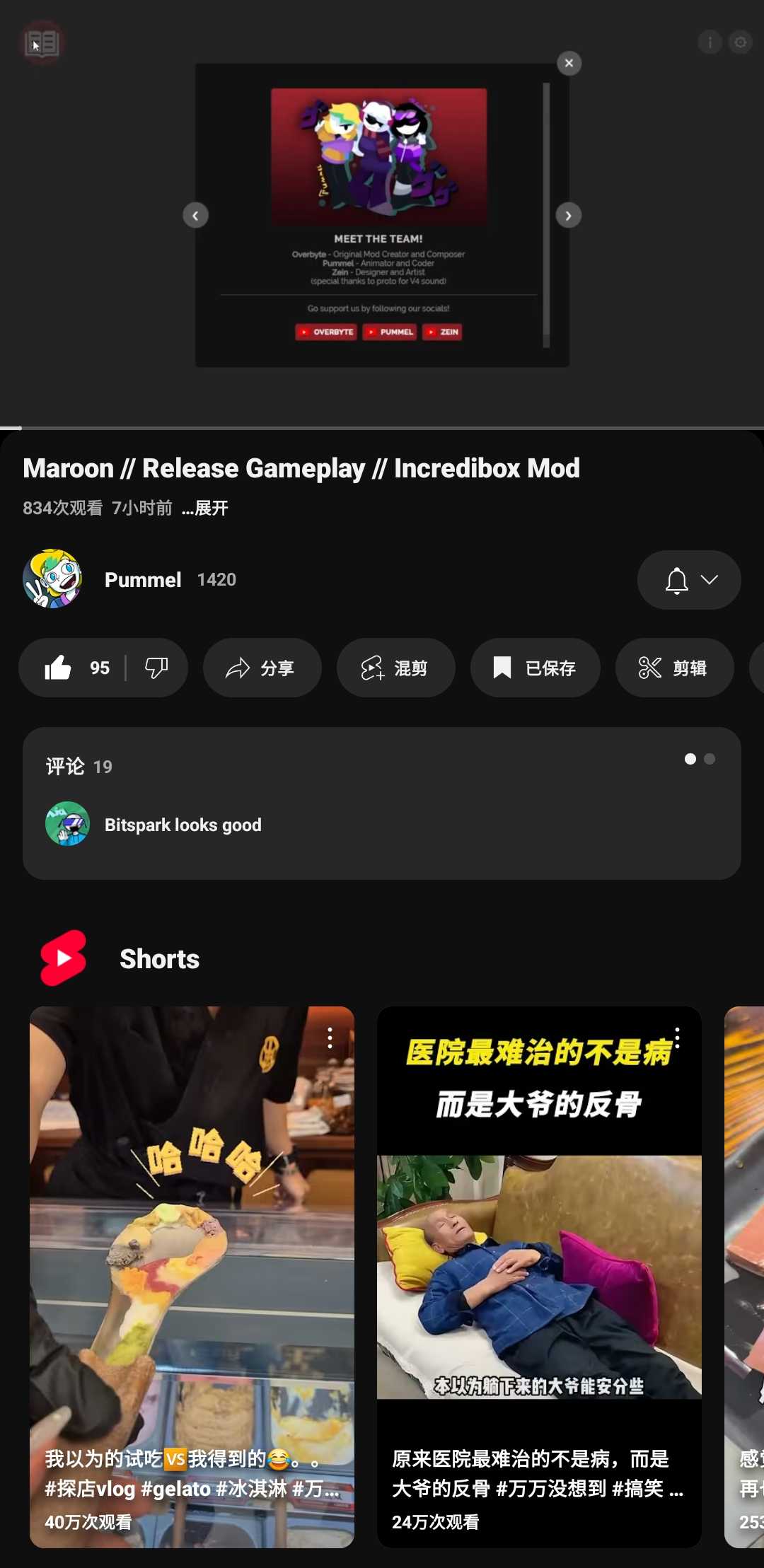Go to the previous slide arrow
764x1568 pixels.
(195, 215)
